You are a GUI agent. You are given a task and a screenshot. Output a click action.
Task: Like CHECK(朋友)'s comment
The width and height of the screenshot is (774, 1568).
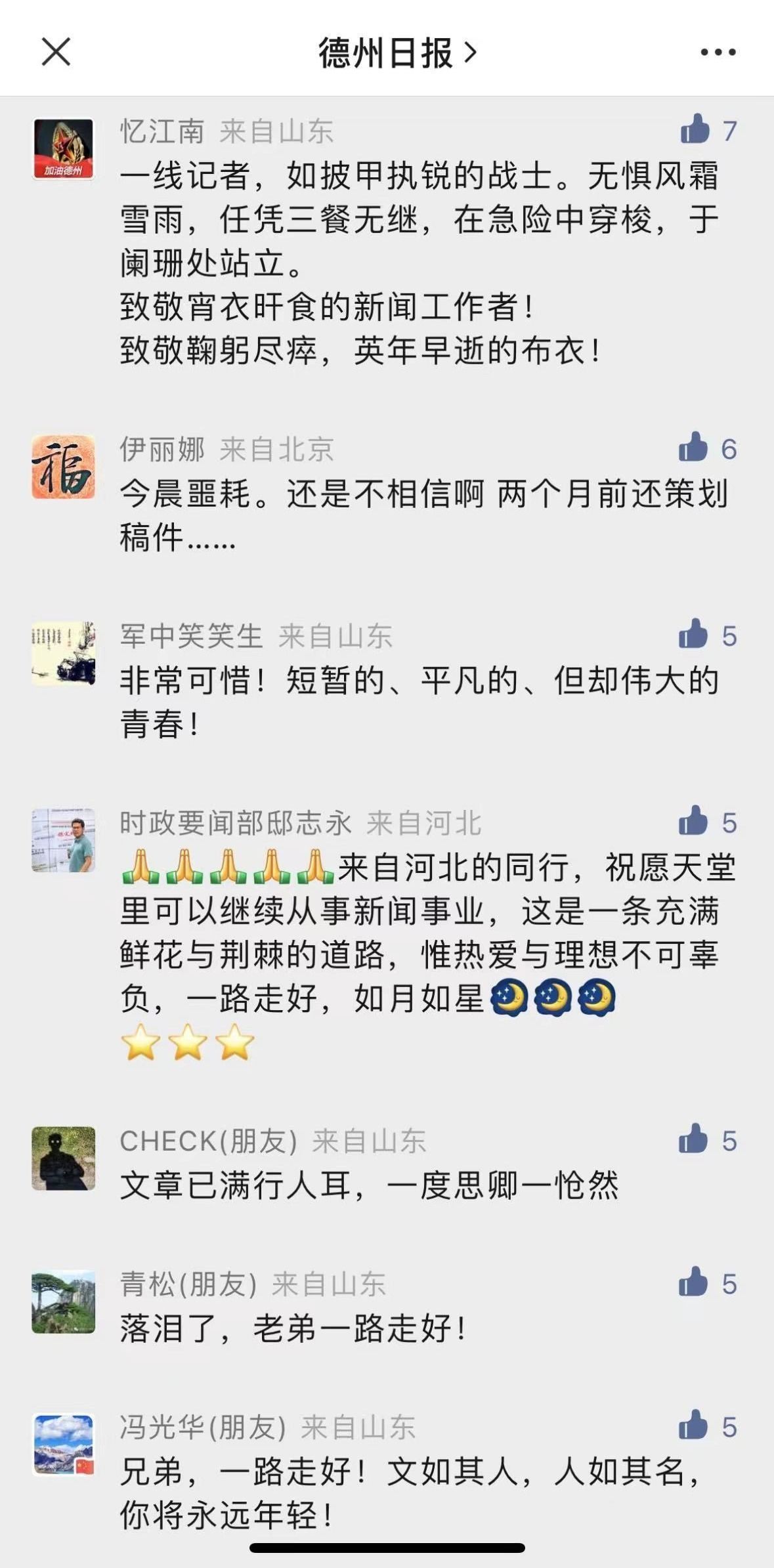pyautogui.click(x=694, y=1140)
